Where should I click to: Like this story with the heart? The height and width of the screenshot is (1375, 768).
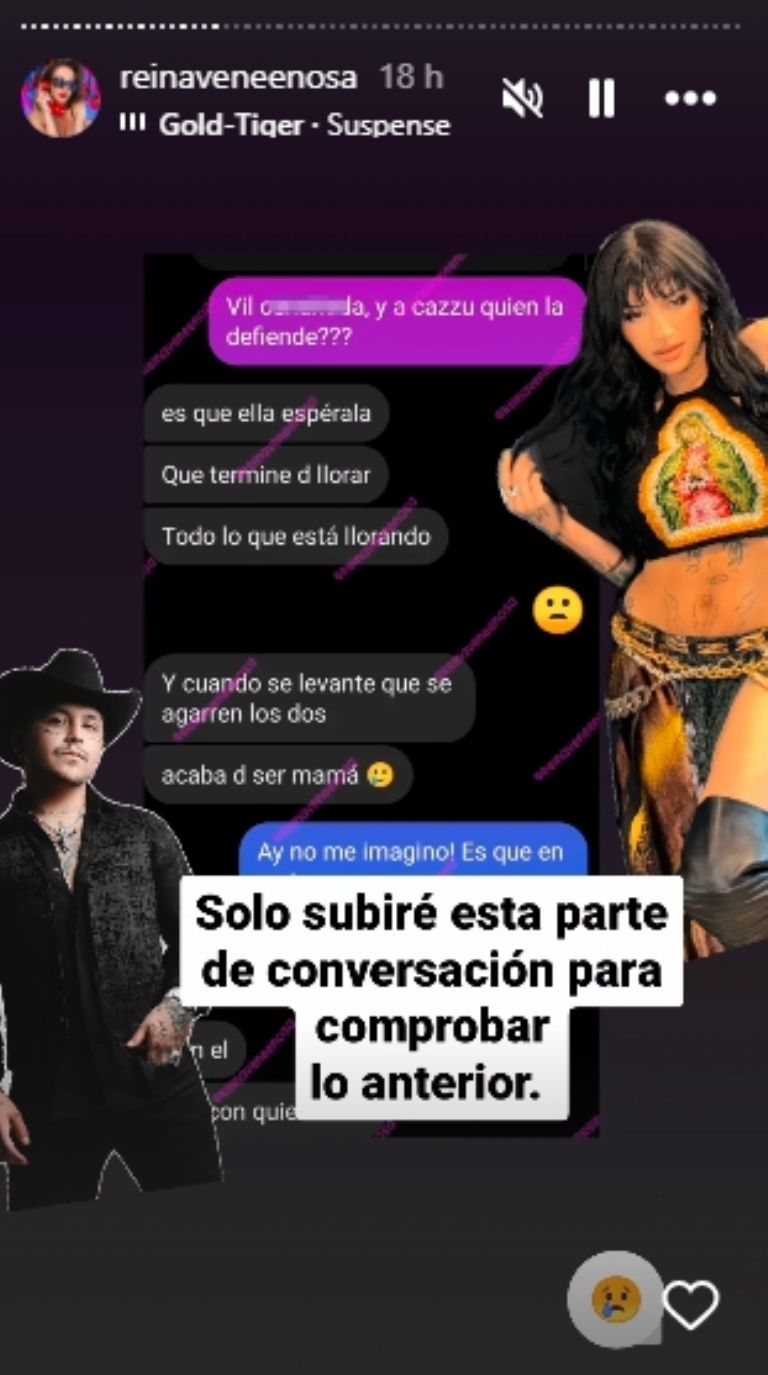click(x=693, y=1305)
